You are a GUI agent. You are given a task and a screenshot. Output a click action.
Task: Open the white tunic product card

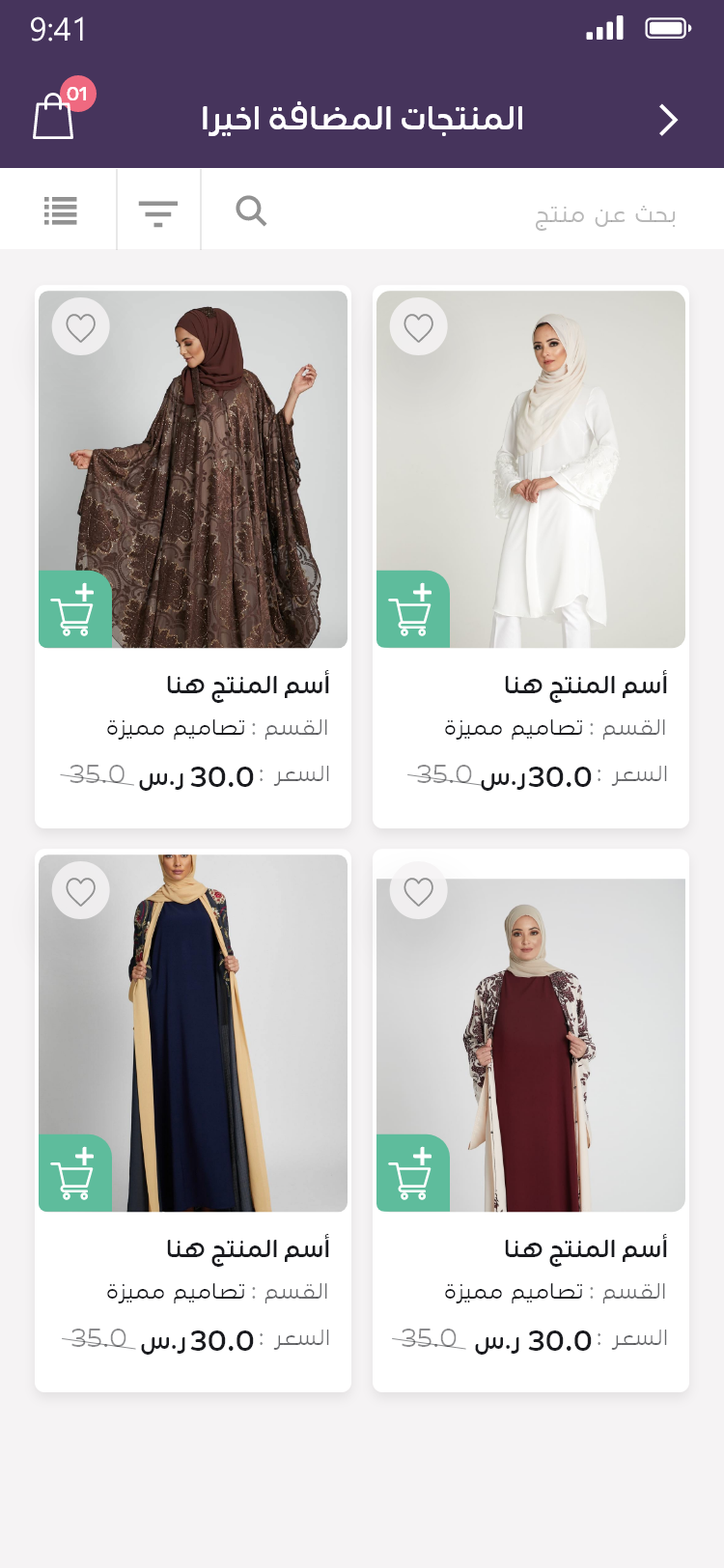pyautogui.click(x=531, y=557)
